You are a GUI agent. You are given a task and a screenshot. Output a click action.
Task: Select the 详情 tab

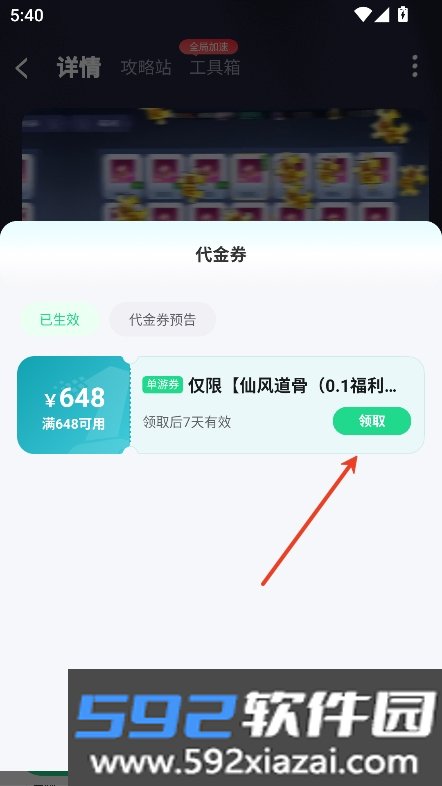pos(79,67)
